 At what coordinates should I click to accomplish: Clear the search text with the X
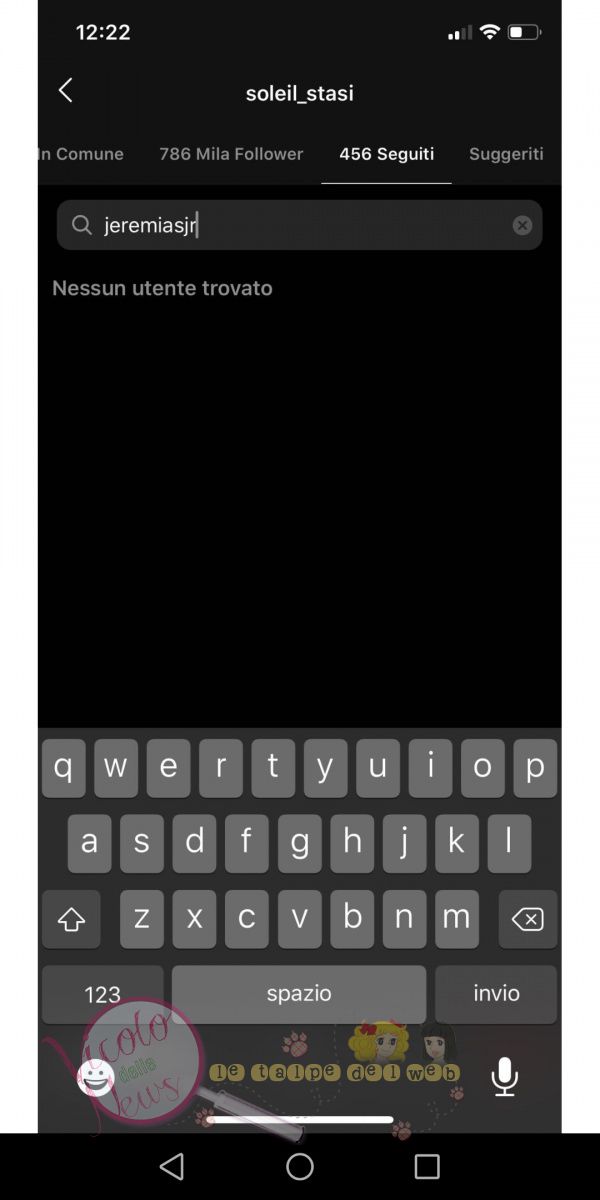(x=522, y=225)
